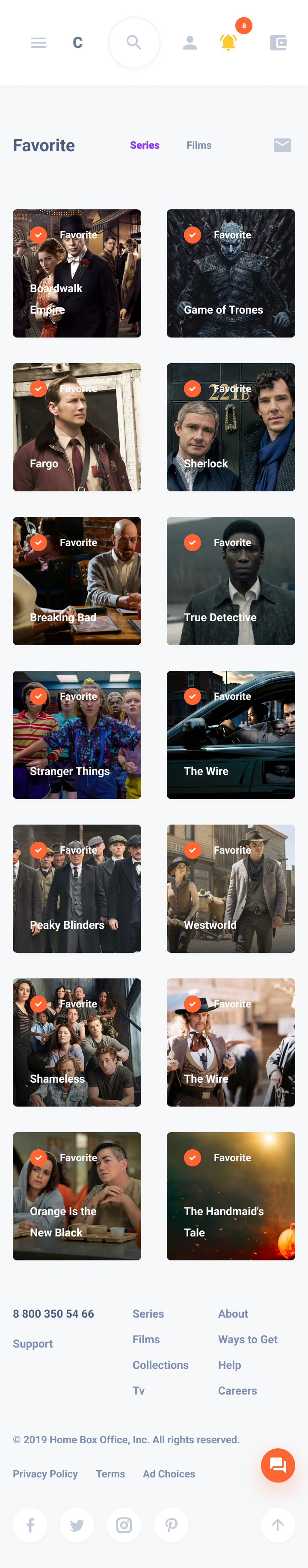Open the Collections footer link
This screenshot has height=1568, width=308.
coord(160,1365)
